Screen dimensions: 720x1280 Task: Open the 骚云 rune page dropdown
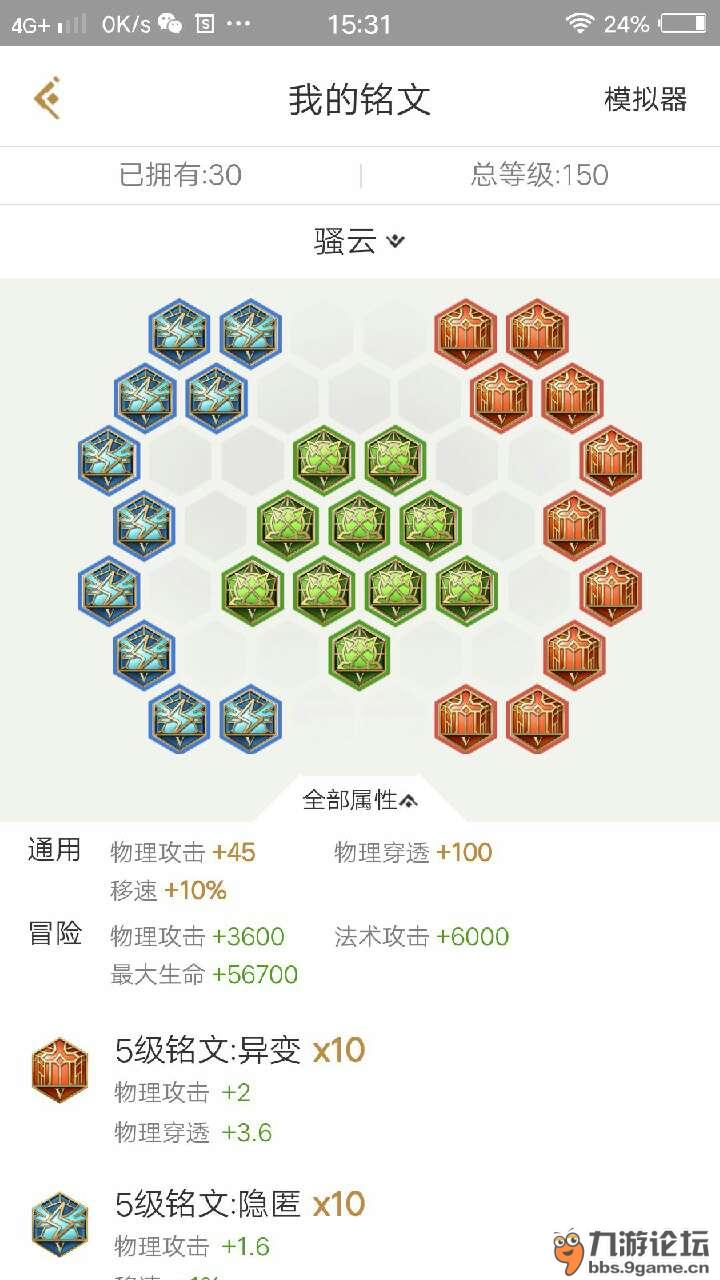(x=359, y=241)
